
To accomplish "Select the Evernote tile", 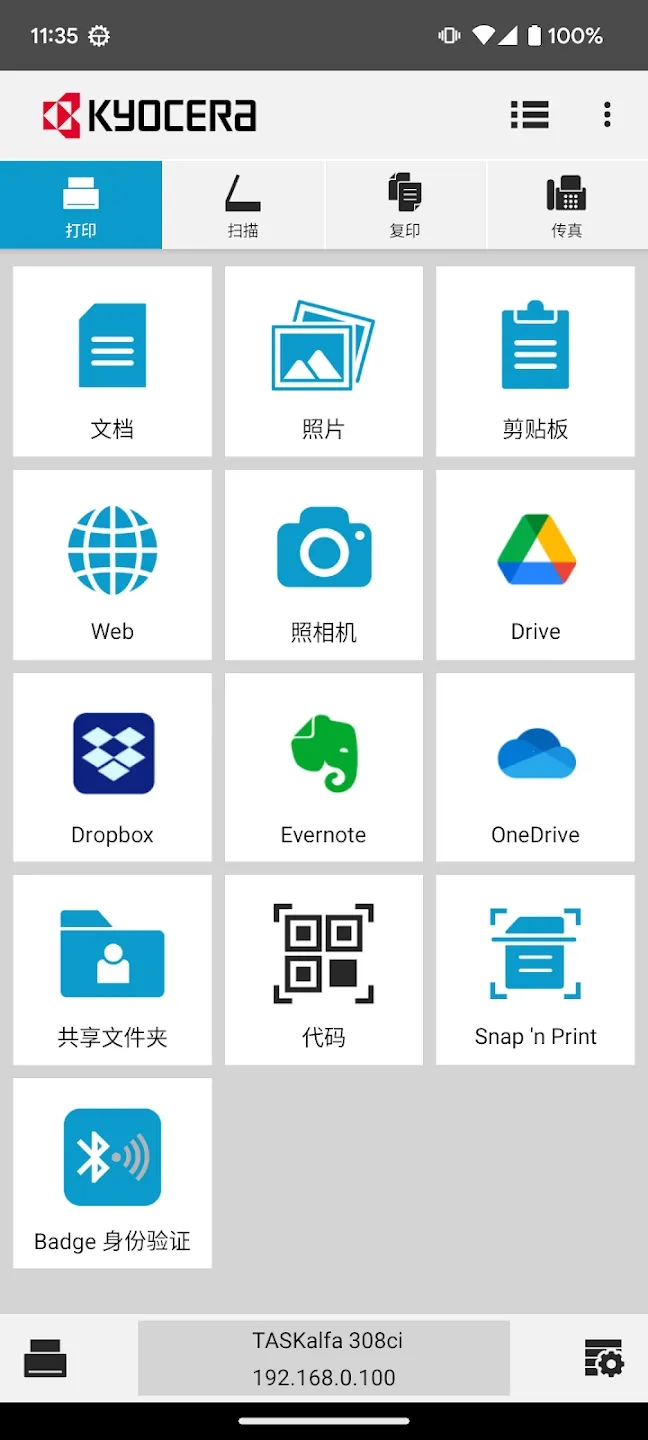I will point(323,767).
